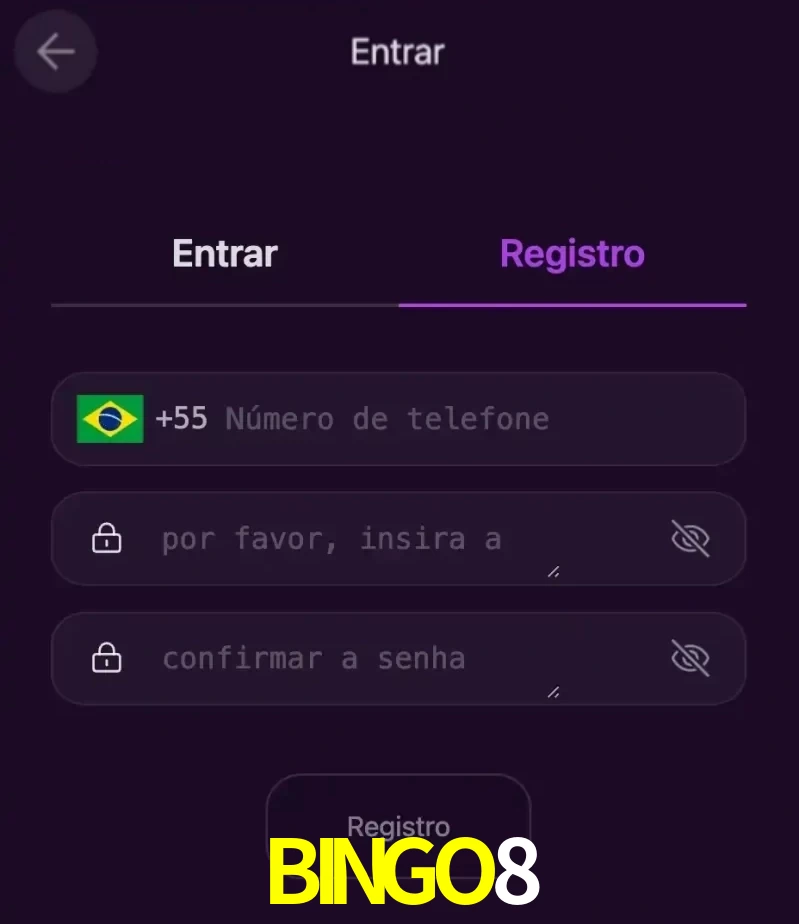Show the password by clicking the eye icon
The width and height of the screenshot is (799, 924).
[691, 538]
